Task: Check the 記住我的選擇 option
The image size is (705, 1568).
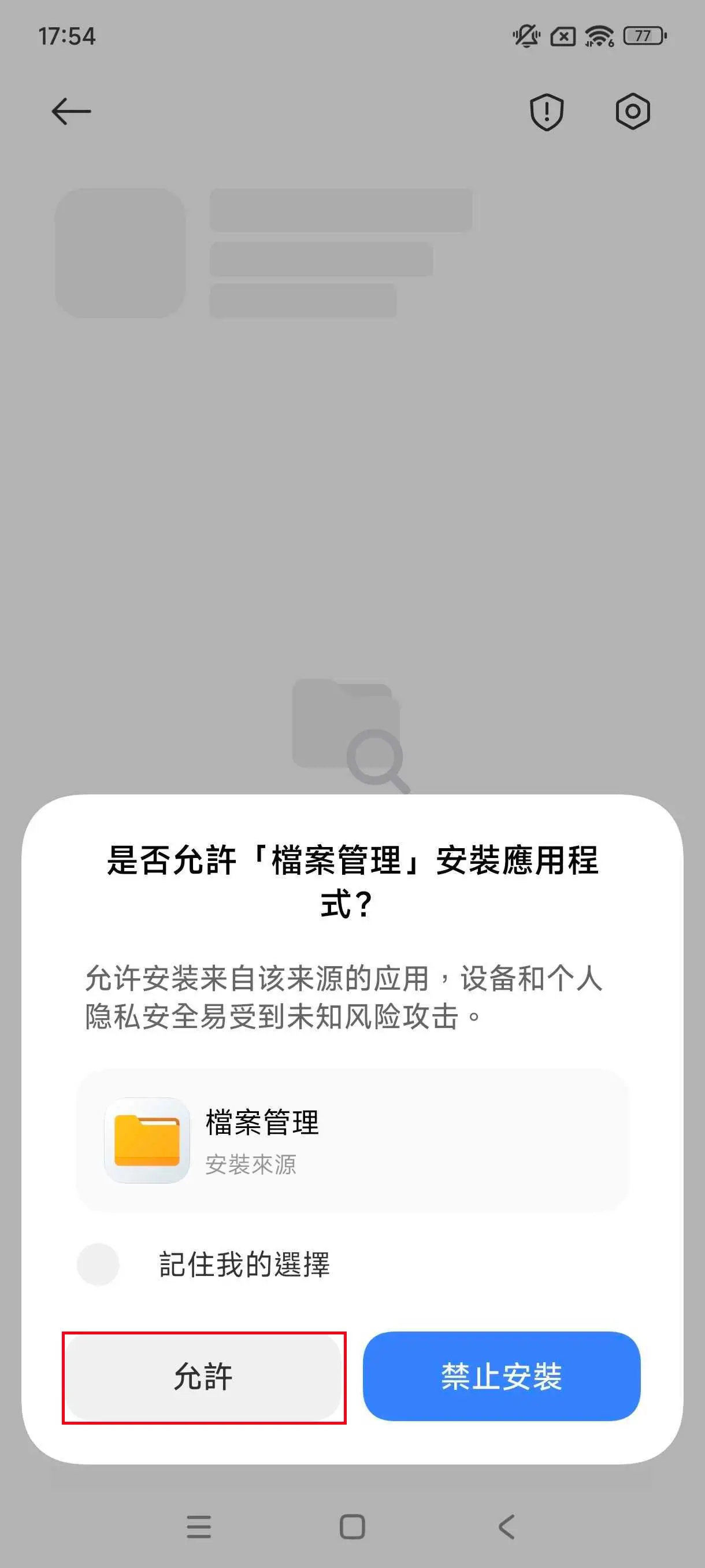Action: [x=98, y=1265]
